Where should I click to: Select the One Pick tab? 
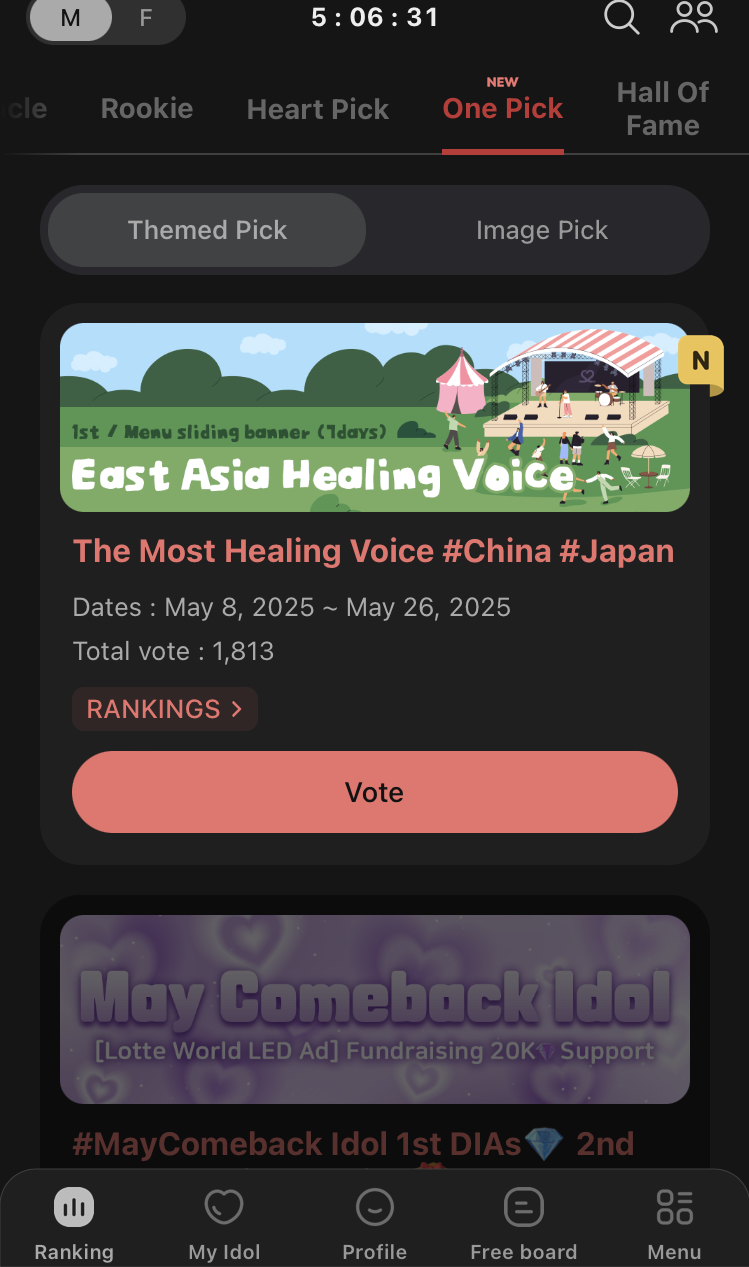point(503,109)
